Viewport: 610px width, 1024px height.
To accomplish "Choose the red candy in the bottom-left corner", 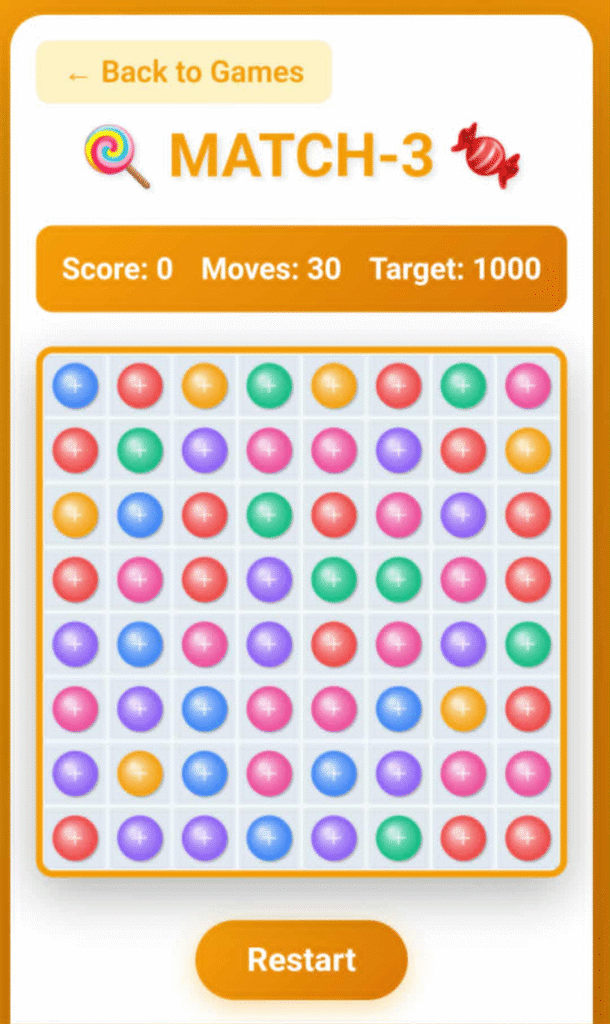I will 75,838.
